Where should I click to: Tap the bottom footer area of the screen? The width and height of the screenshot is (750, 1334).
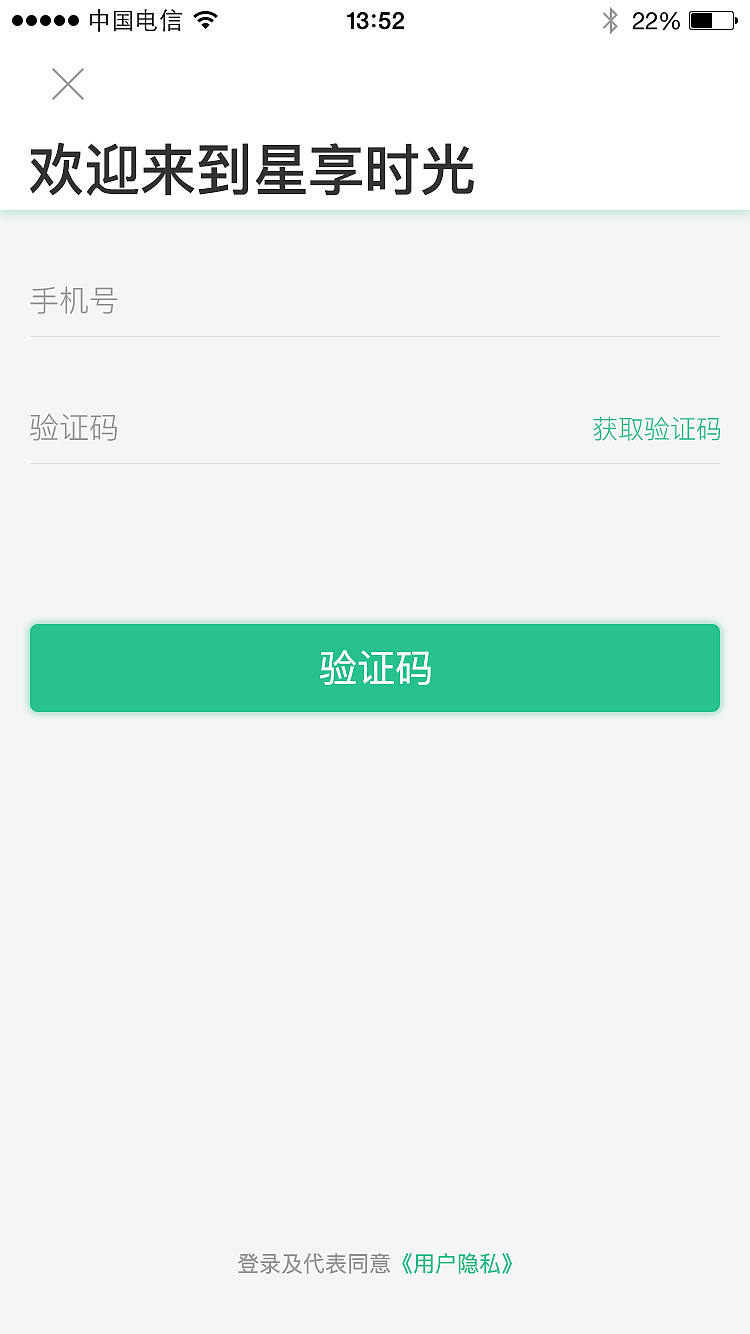pyautogui.click(x=375, y=1310)
